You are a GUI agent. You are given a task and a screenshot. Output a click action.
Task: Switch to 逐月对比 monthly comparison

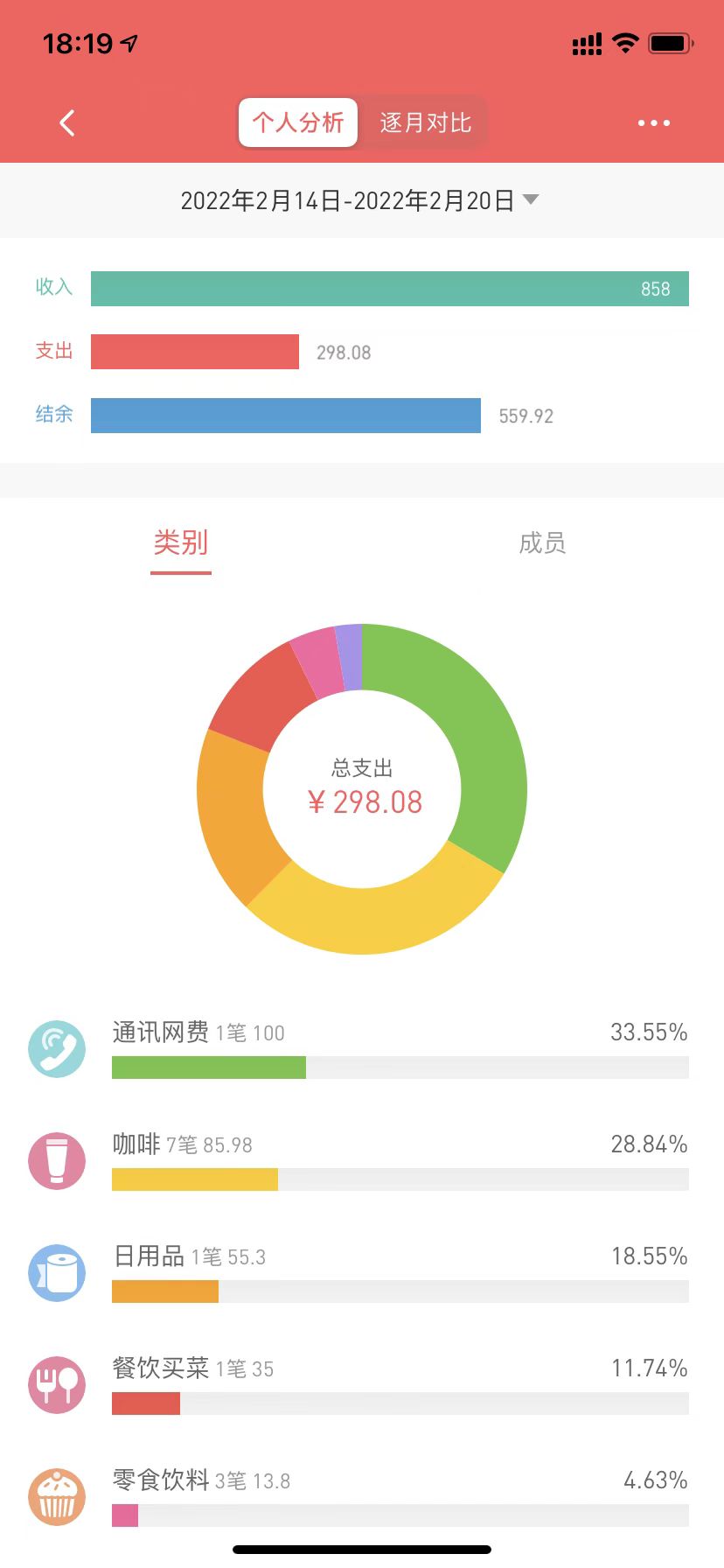(425, 122)
